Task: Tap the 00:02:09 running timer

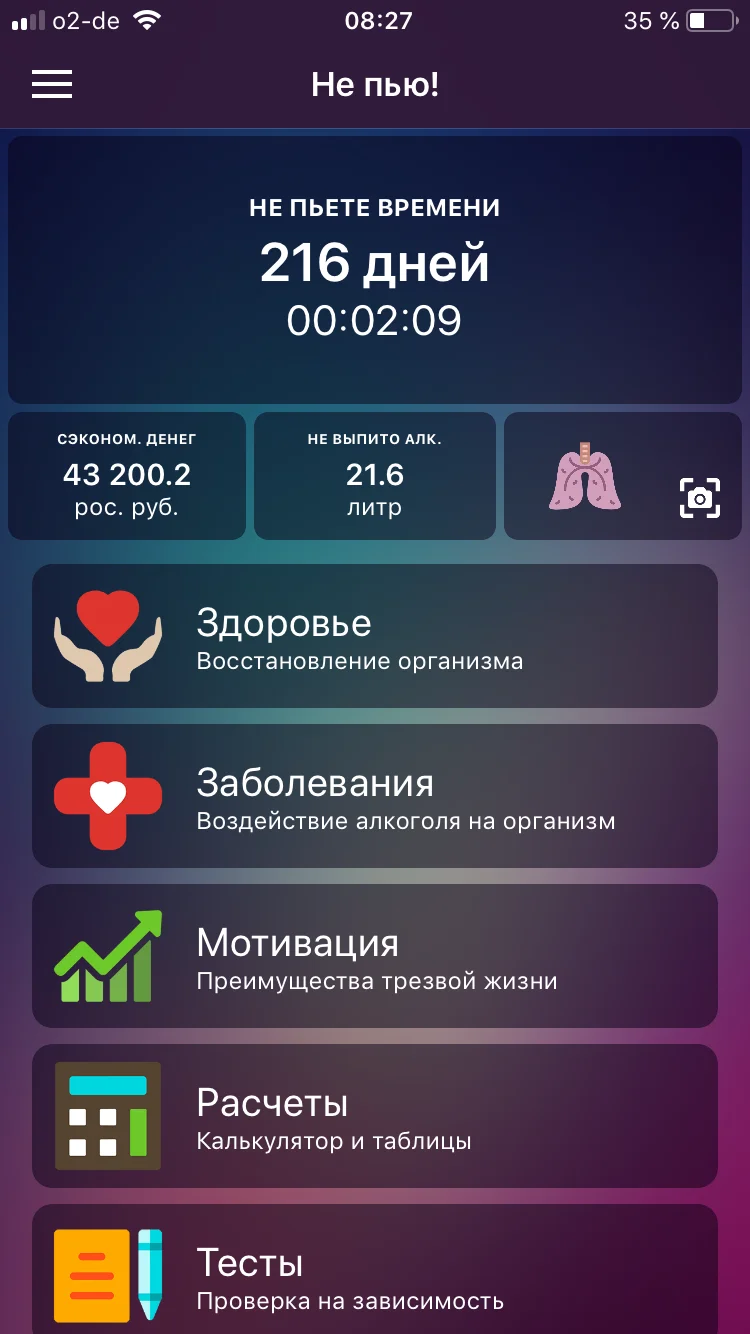Action: pos(375,322)
